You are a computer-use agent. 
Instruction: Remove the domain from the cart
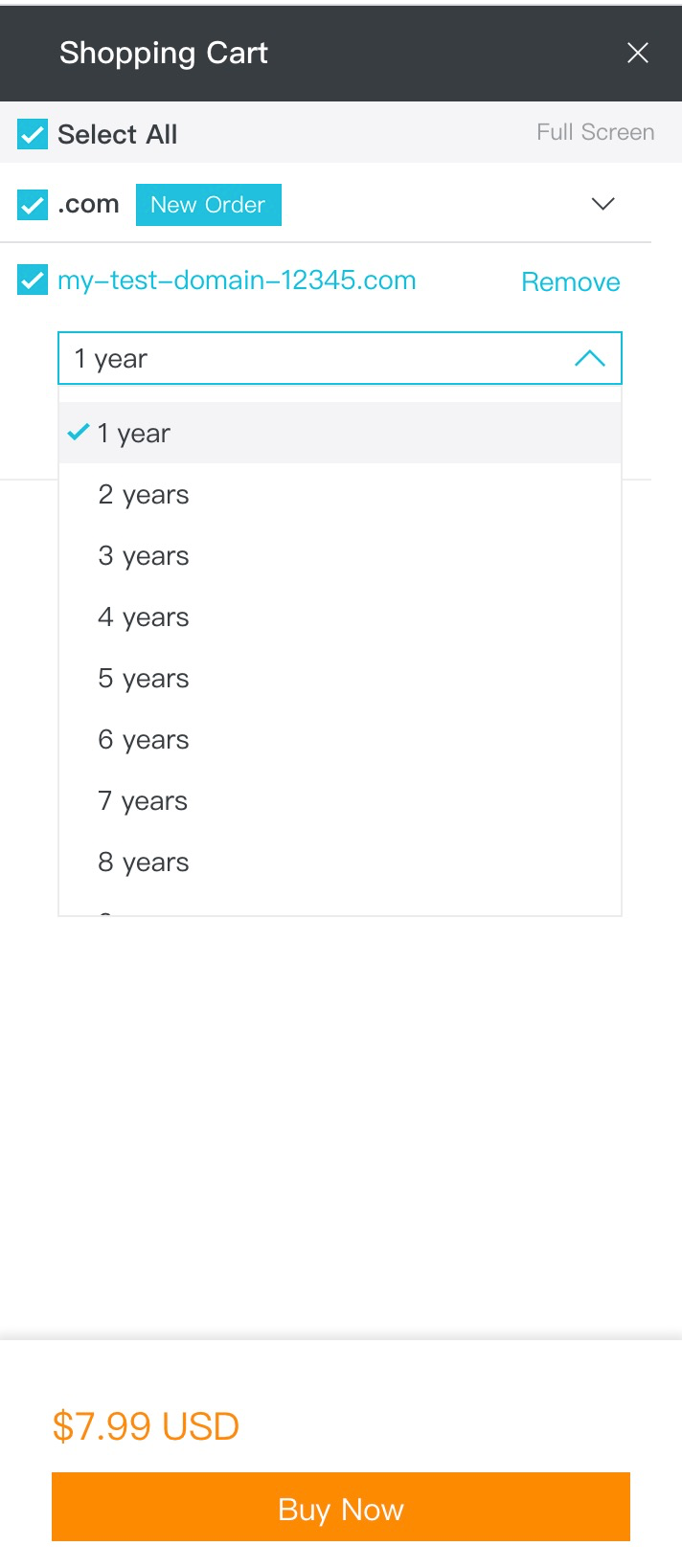(x=570, y=281)
